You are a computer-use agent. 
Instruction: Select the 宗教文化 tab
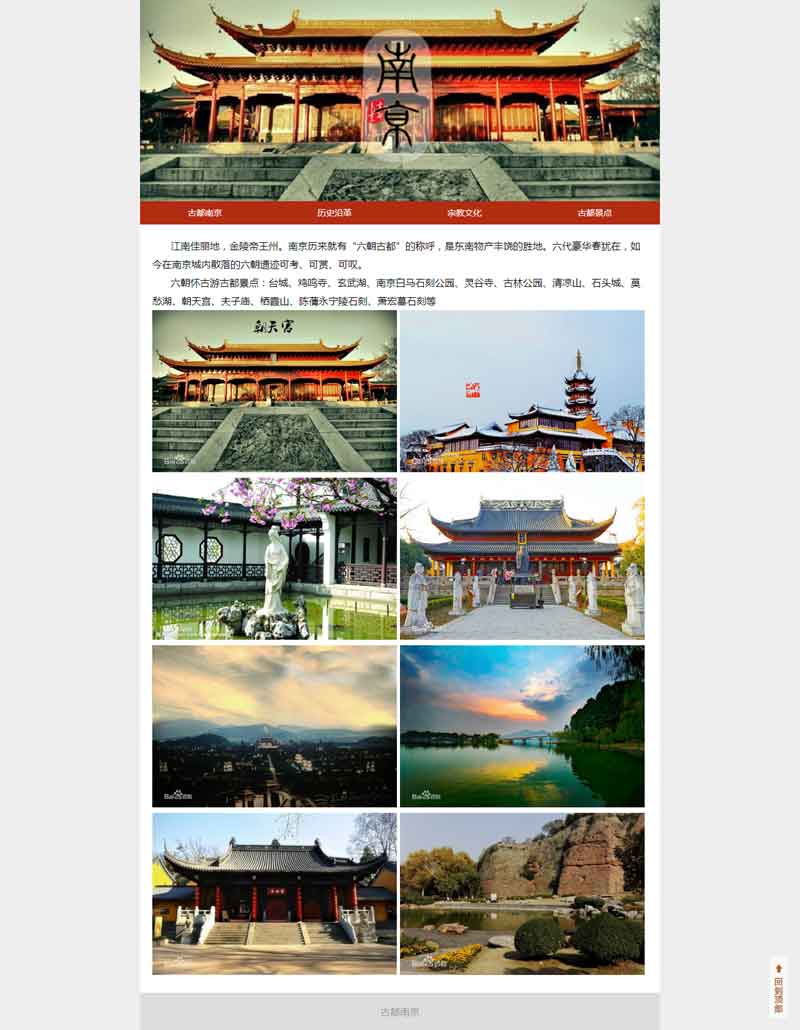coord(464,213)
